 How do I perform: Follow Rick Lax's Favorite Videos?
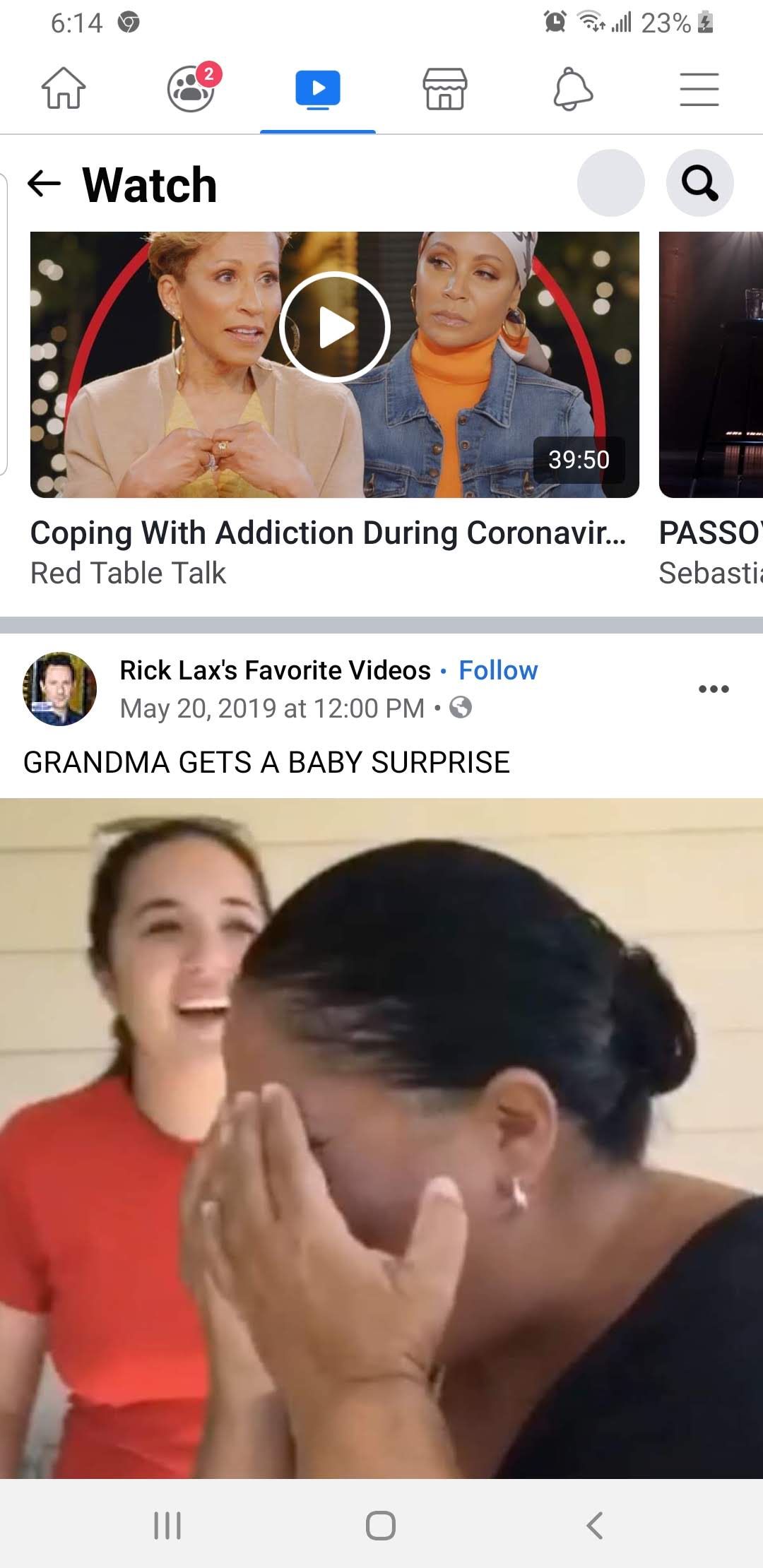click(x=498, y=670)
